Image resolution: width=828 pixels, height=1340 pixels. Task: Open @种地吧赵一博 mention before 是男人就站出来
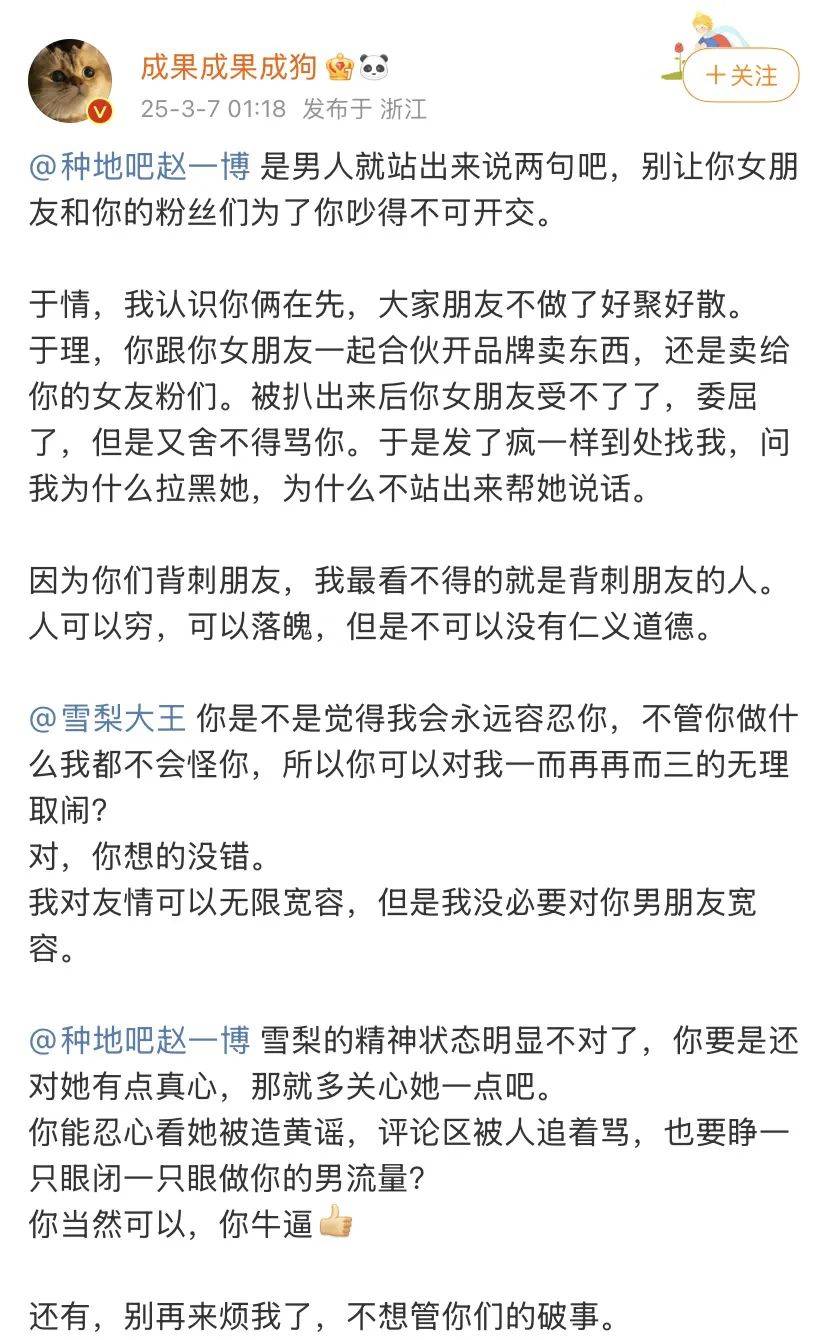click(140, 166)
